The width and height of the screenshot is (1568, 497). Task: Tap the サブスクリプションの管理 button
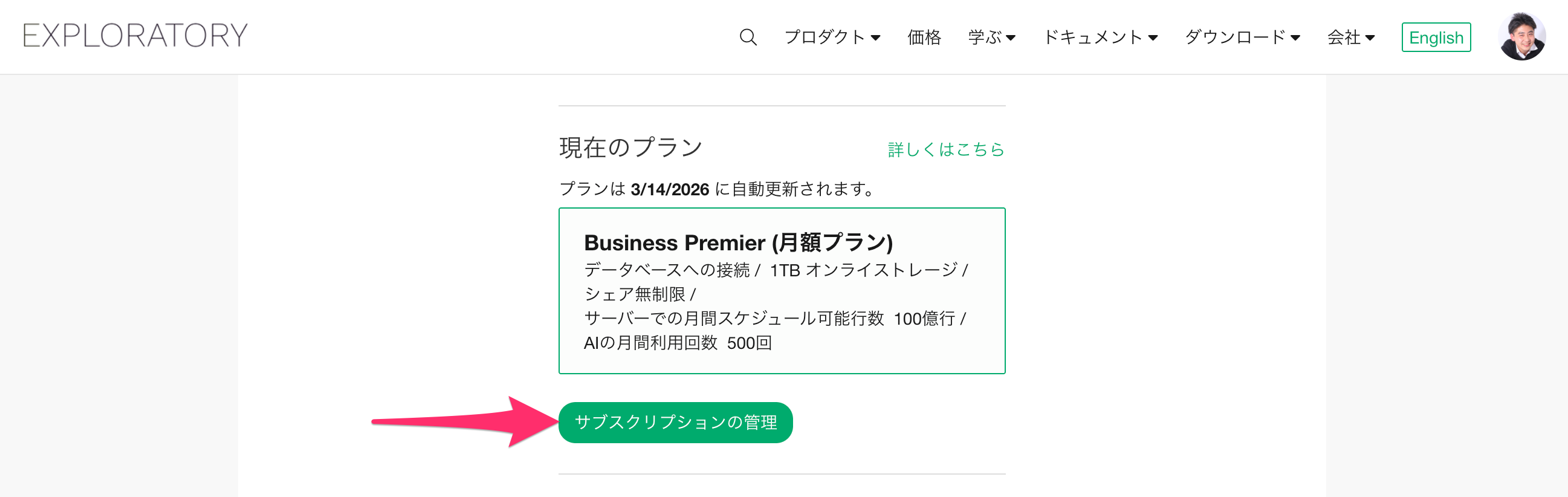(x=675, y=422)
